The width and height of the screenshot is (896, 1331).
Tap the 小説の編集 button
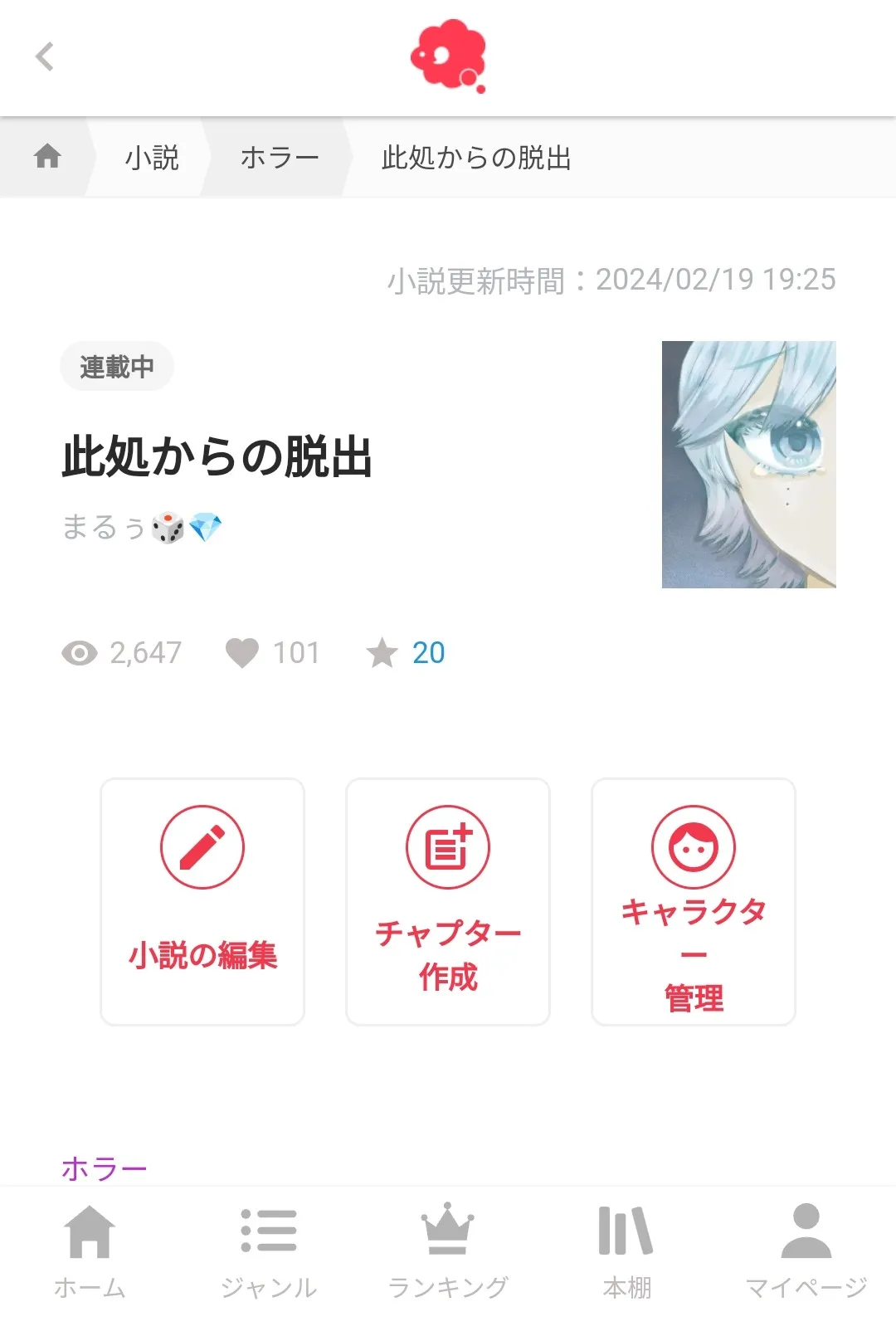click(202, 901)
